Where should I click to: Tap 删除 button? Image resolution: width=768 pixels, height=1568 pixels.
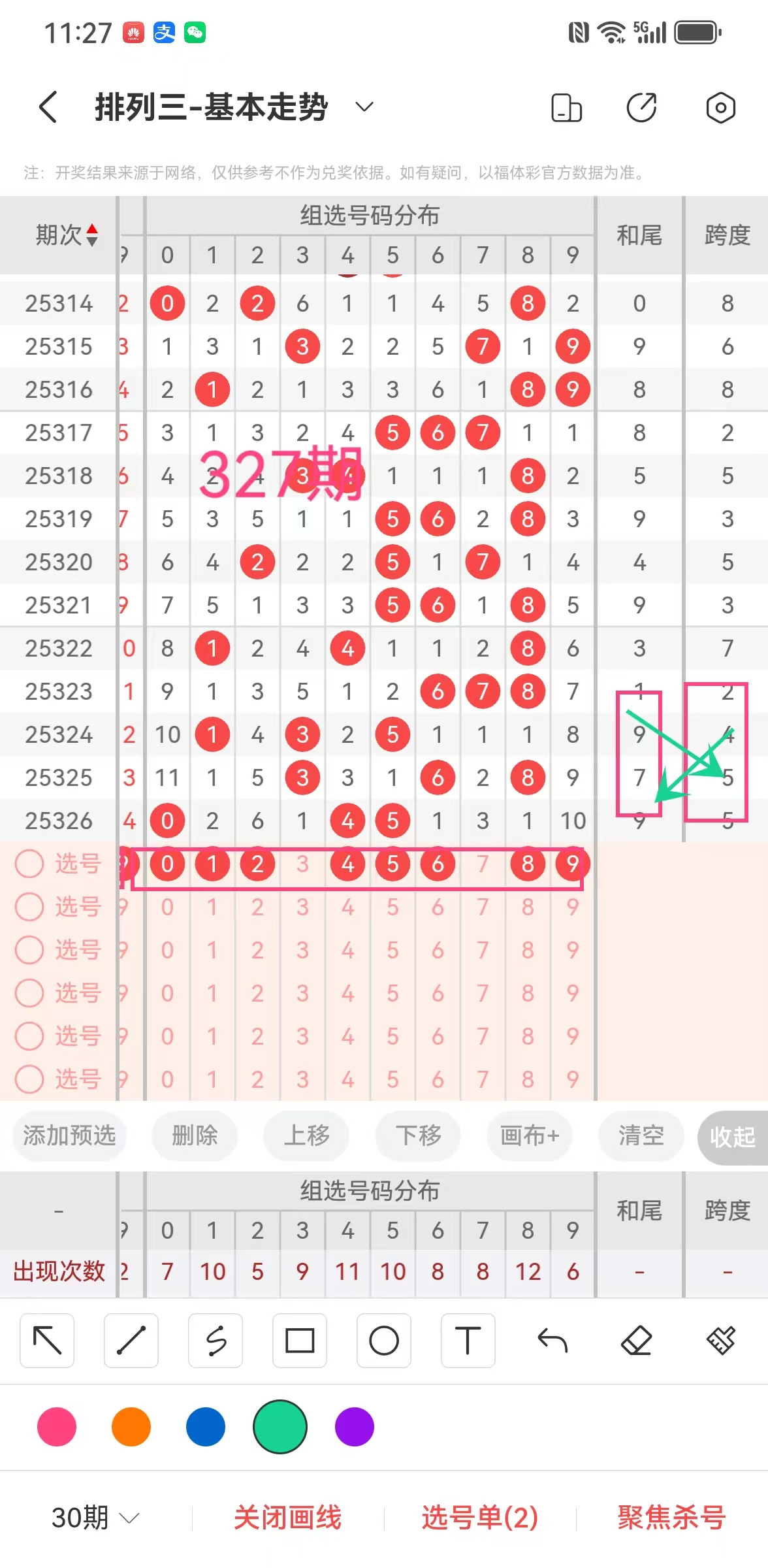pyautogui.click(x=194, y=1136)
